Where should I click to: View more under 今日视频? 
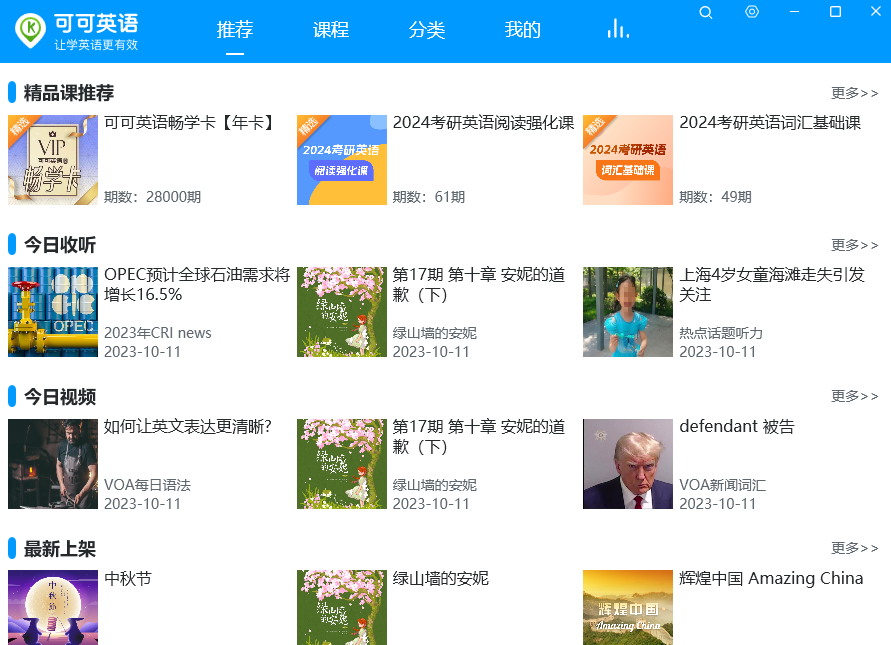[854, 396]
